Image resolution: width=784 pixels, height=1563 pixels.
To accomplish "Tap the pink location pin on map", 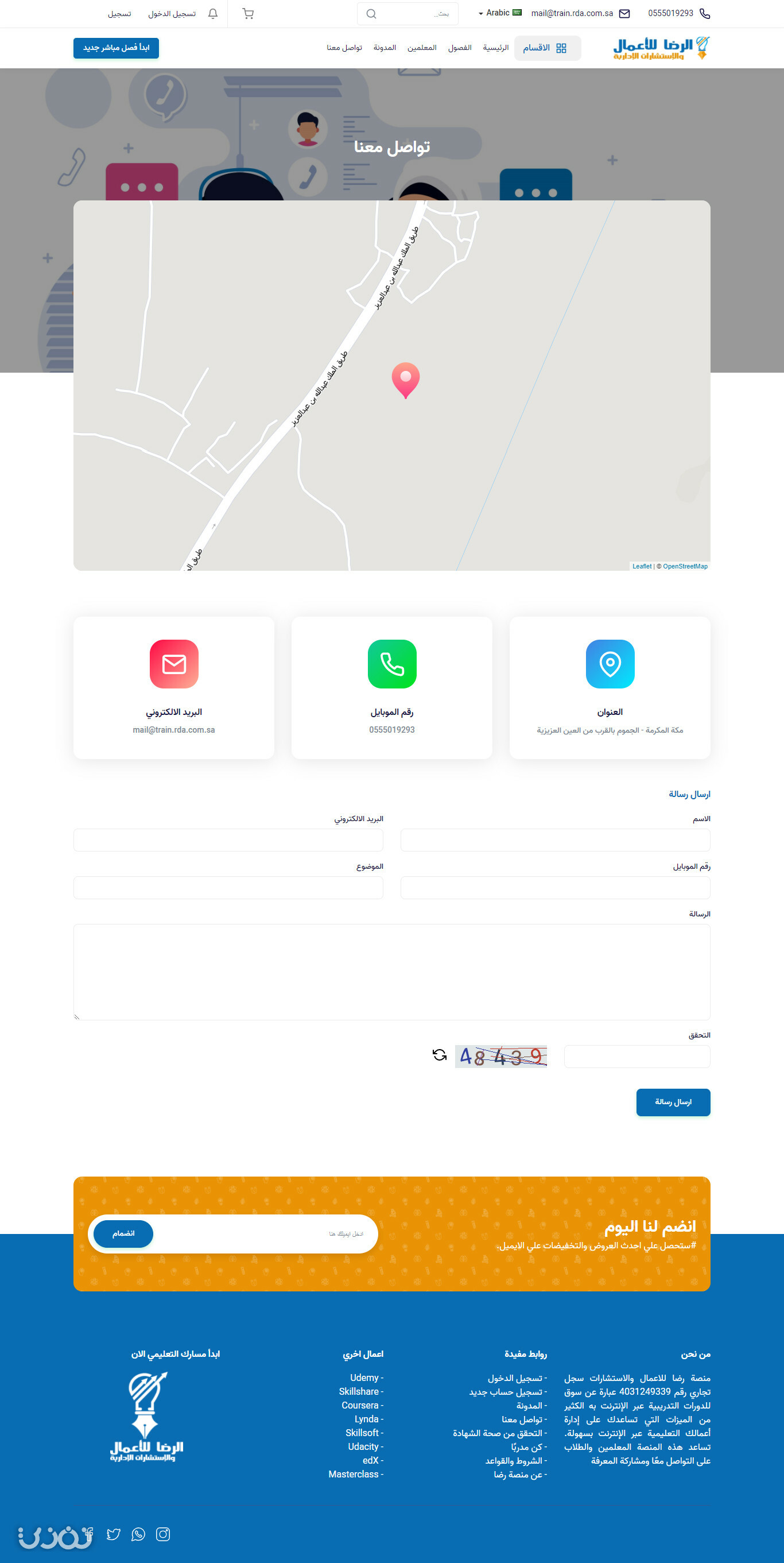I will coord(406,380).
